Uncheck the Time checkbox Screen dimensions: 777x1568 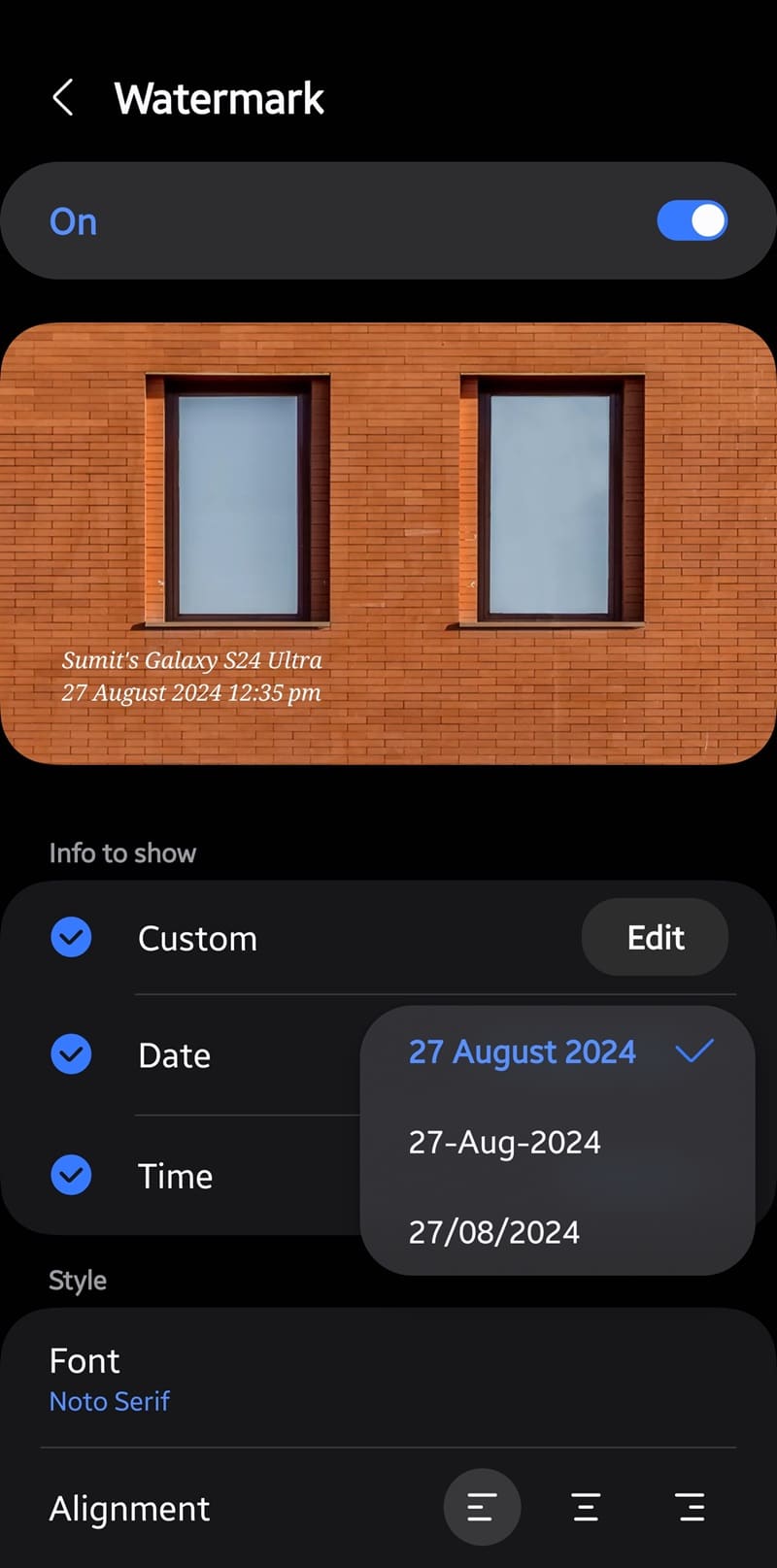point(71,1175)
